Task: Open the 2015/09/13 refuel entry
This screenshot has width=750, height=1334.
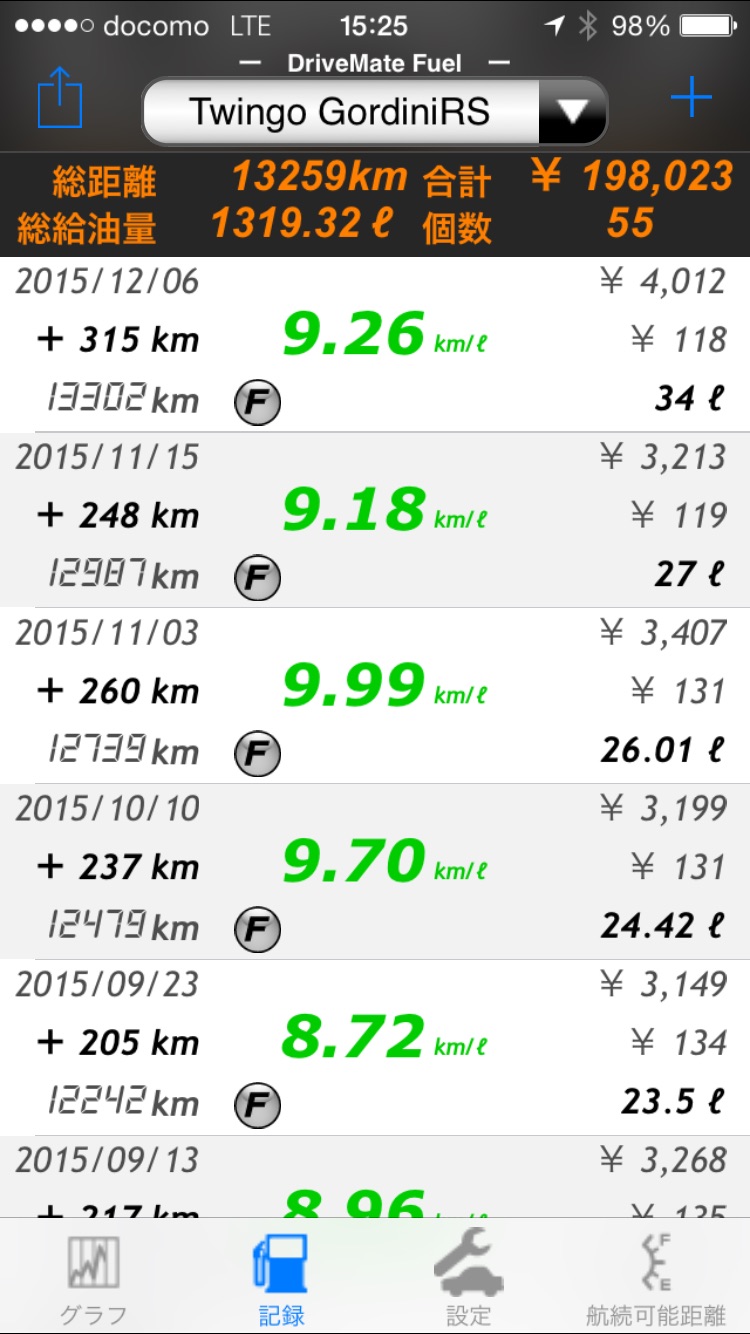Action: 375,1177
